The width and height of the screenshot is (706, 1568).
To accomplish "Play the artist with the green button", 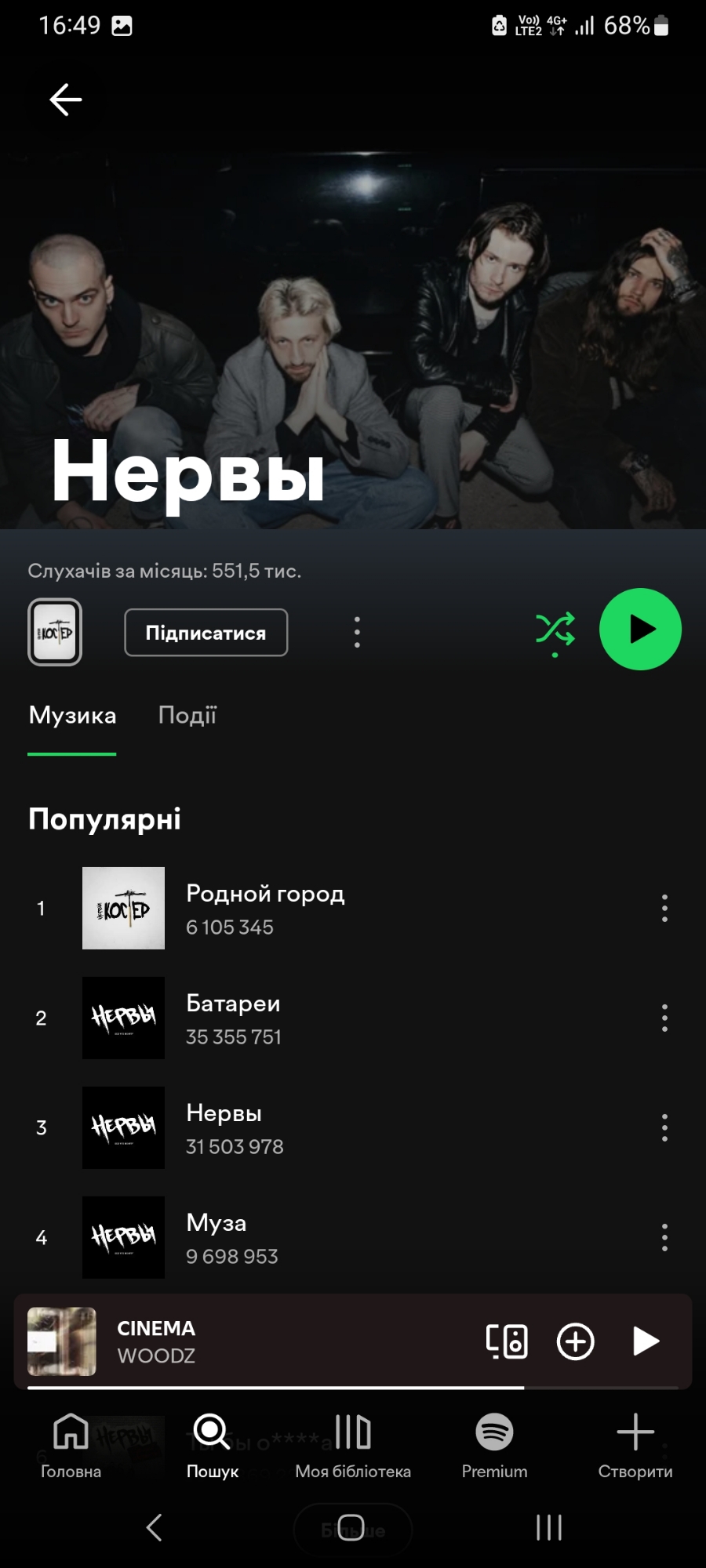I will click(x=640, y=630).
